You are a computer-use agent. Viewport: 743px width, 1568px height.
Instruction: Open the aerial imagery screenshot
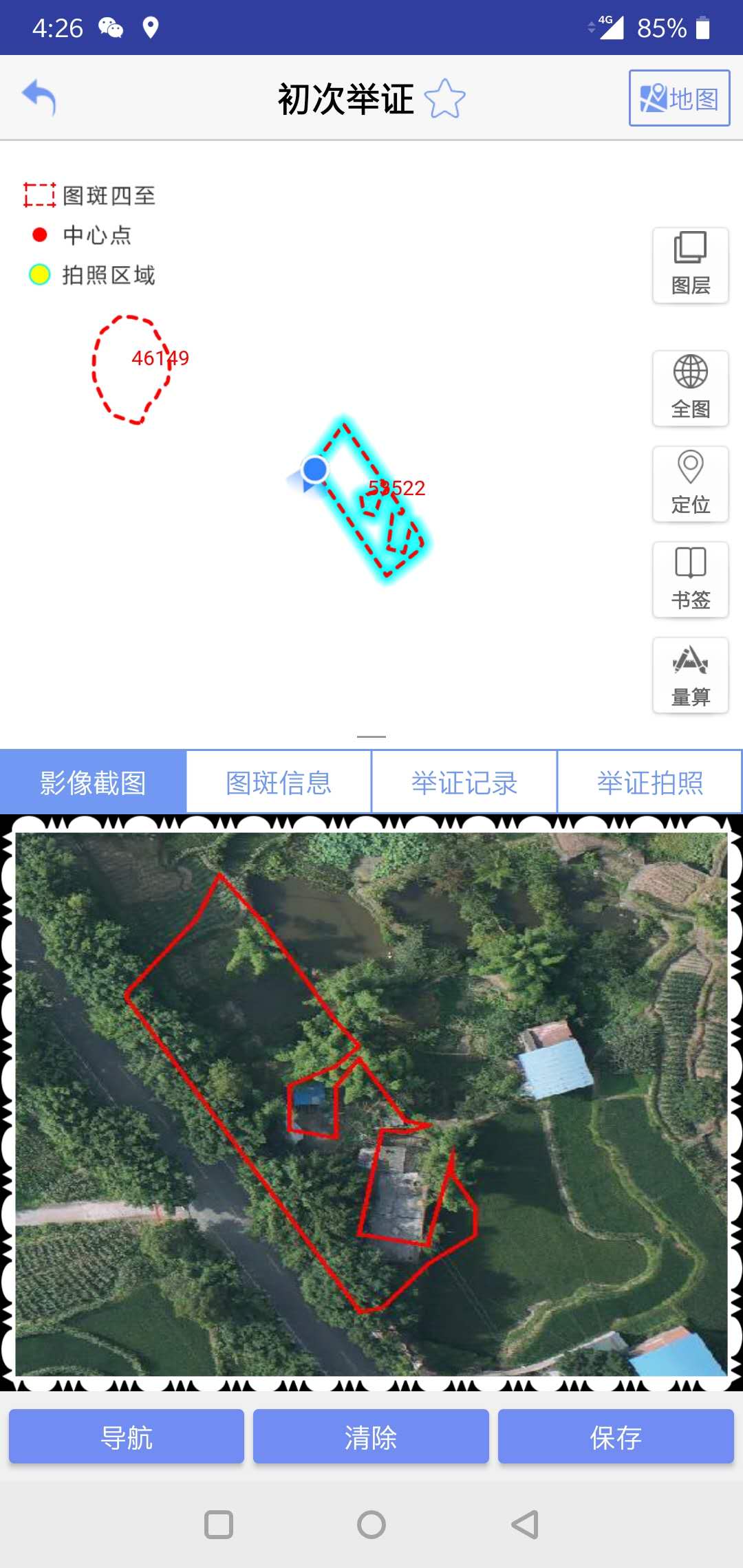(x=371, y=1103)
